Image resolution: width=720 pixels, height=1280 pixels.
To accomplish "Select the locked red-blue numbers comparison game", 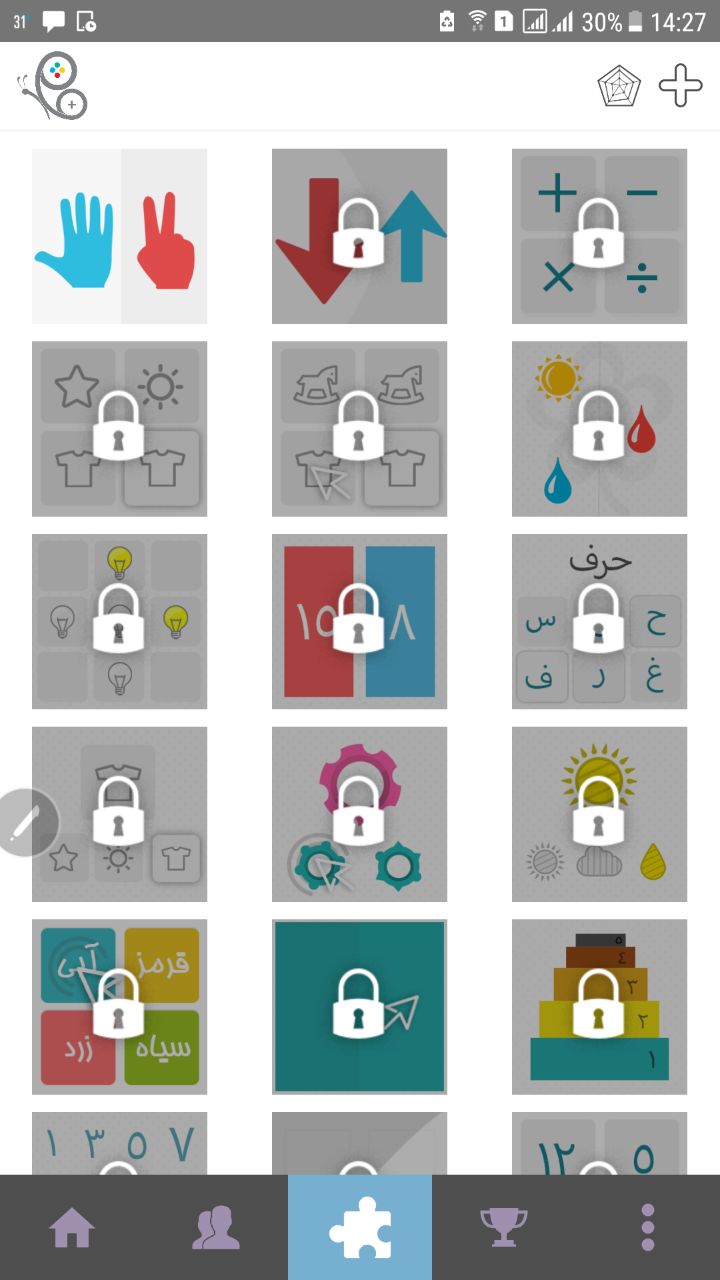I will [359, 621].
